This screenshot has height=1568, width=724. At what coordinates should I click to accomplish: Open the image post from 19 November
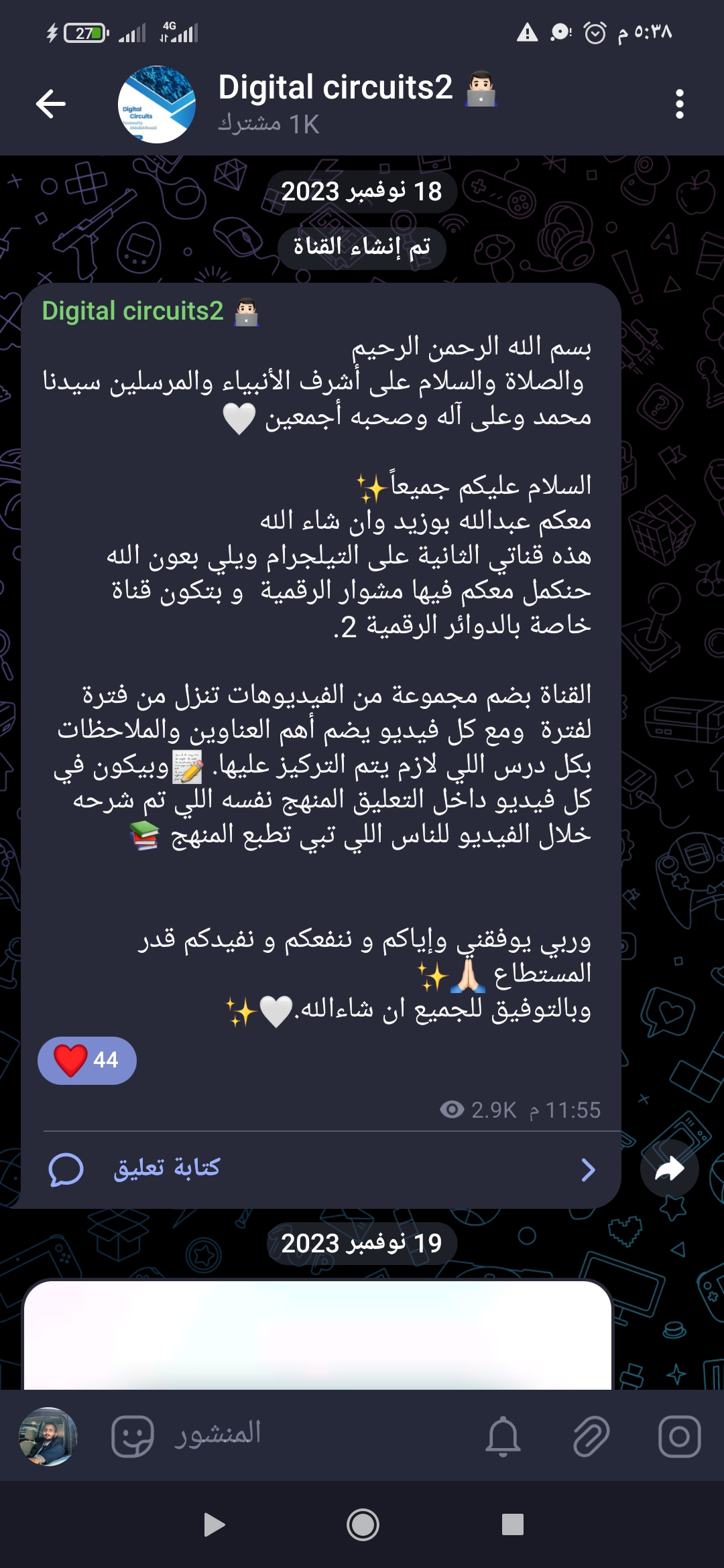tap(318, 1333)
